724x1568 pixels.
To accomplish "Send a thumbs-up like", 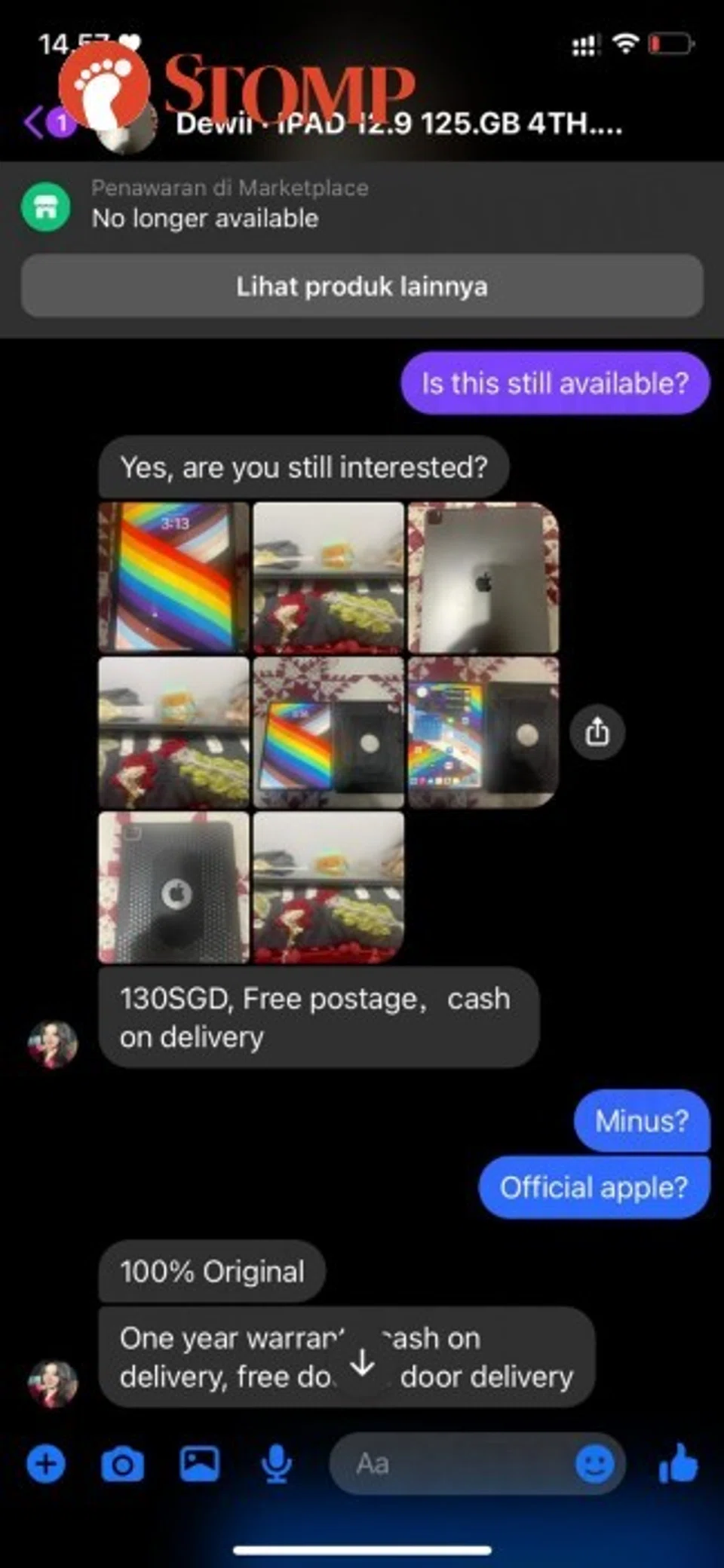I will tap(679, 1465).
